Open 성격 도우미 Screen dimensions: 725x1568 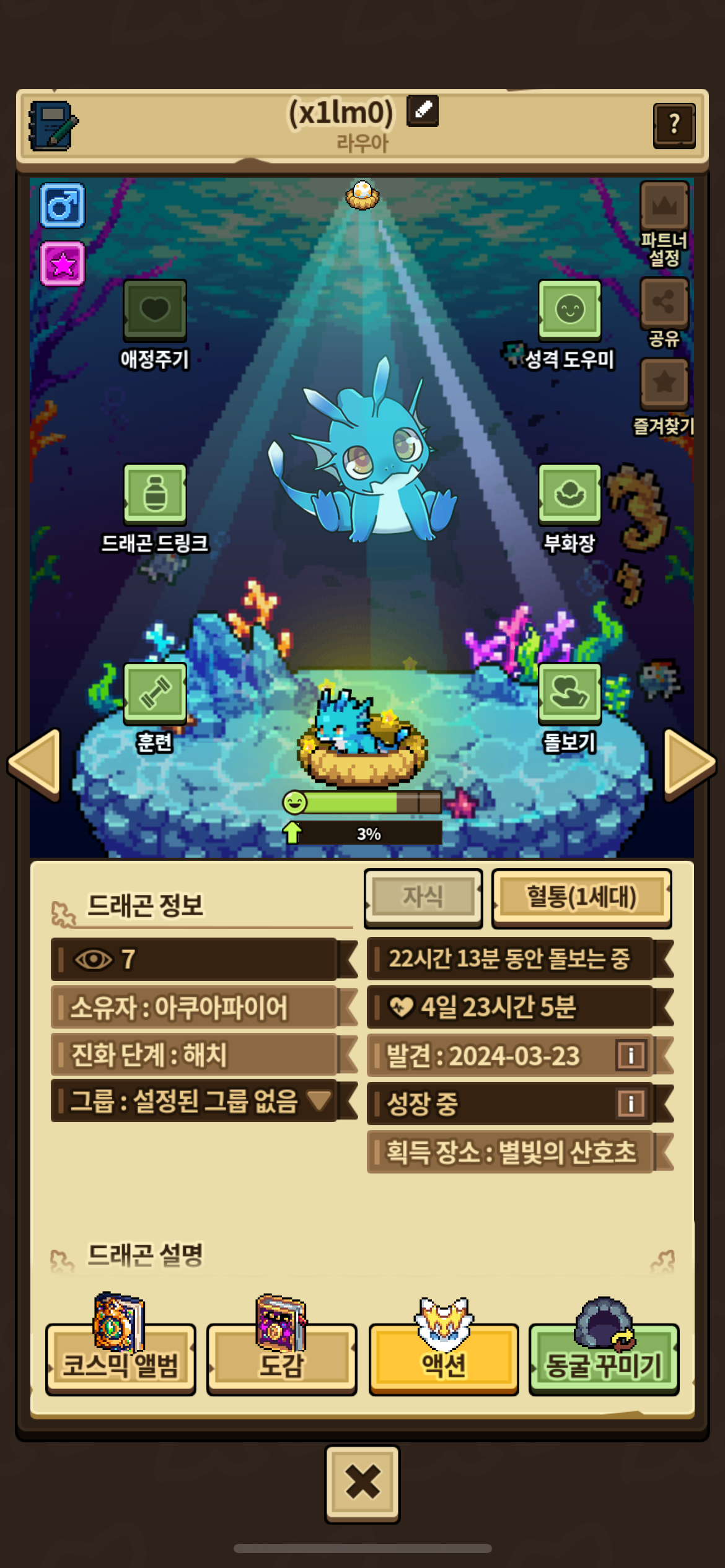(x=569, y=310)
